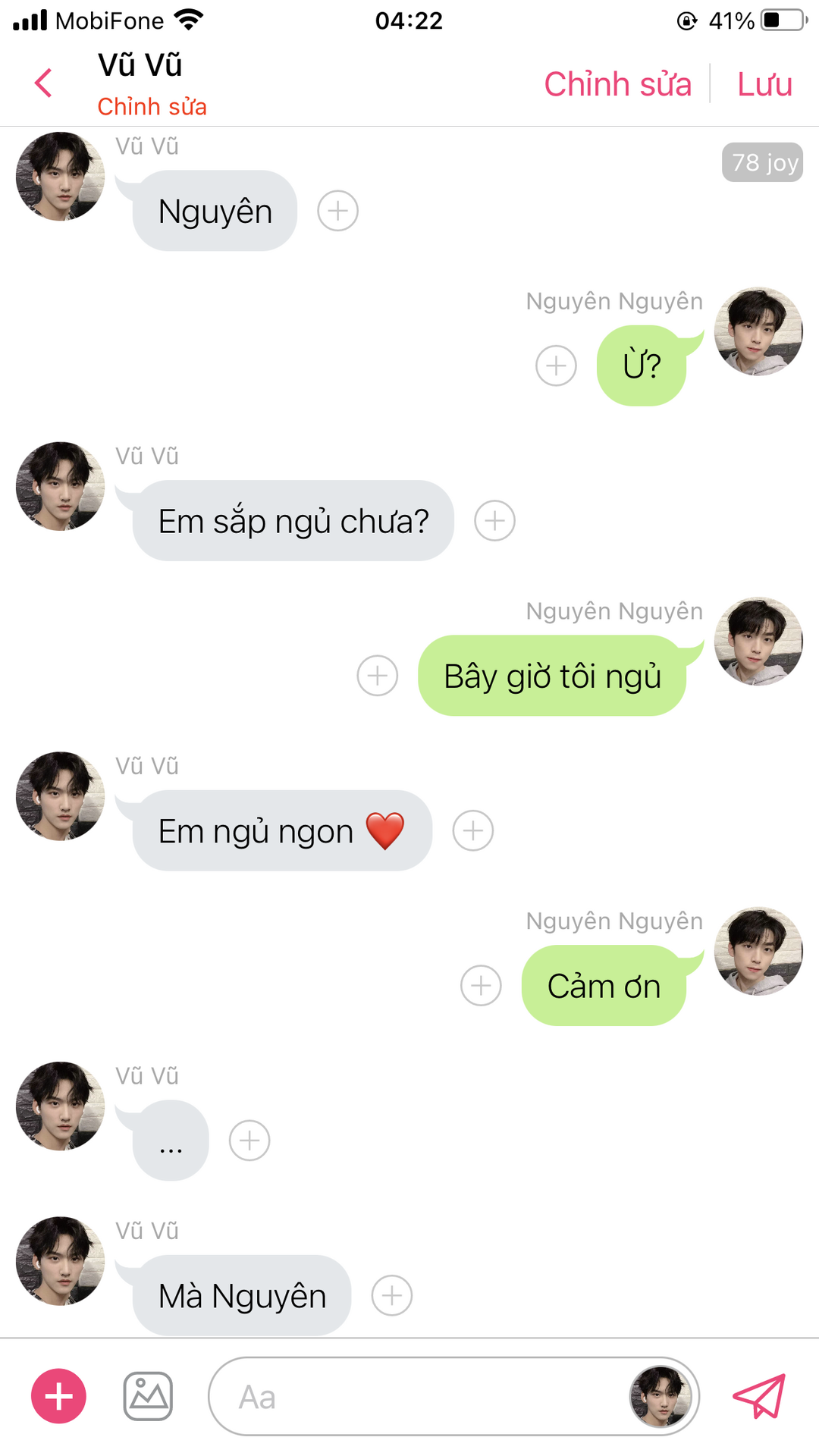Tap plus beside "Cảm ơn" message
Screen dimensions: 819x1456
coord(481,986)
